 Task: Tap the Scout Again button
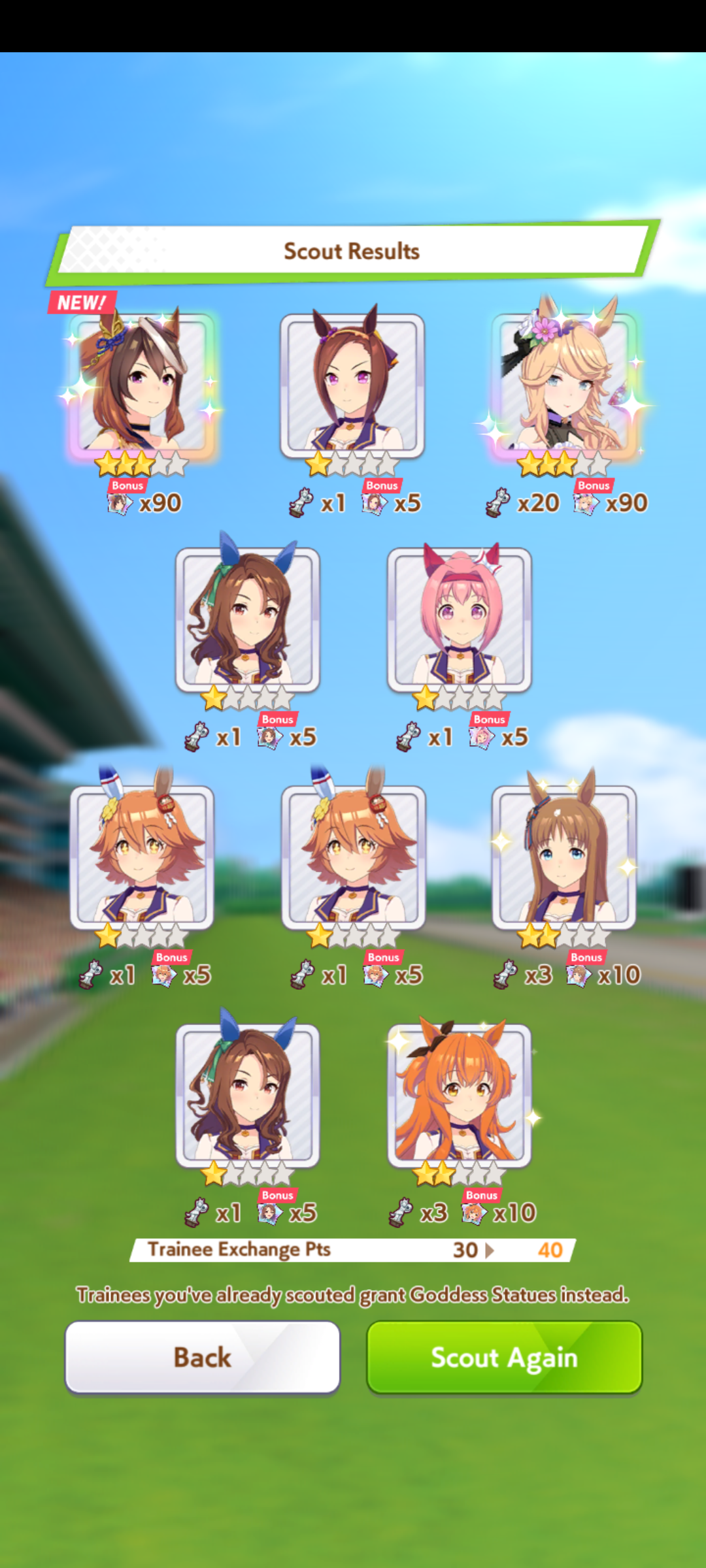tap(504, 1357)
